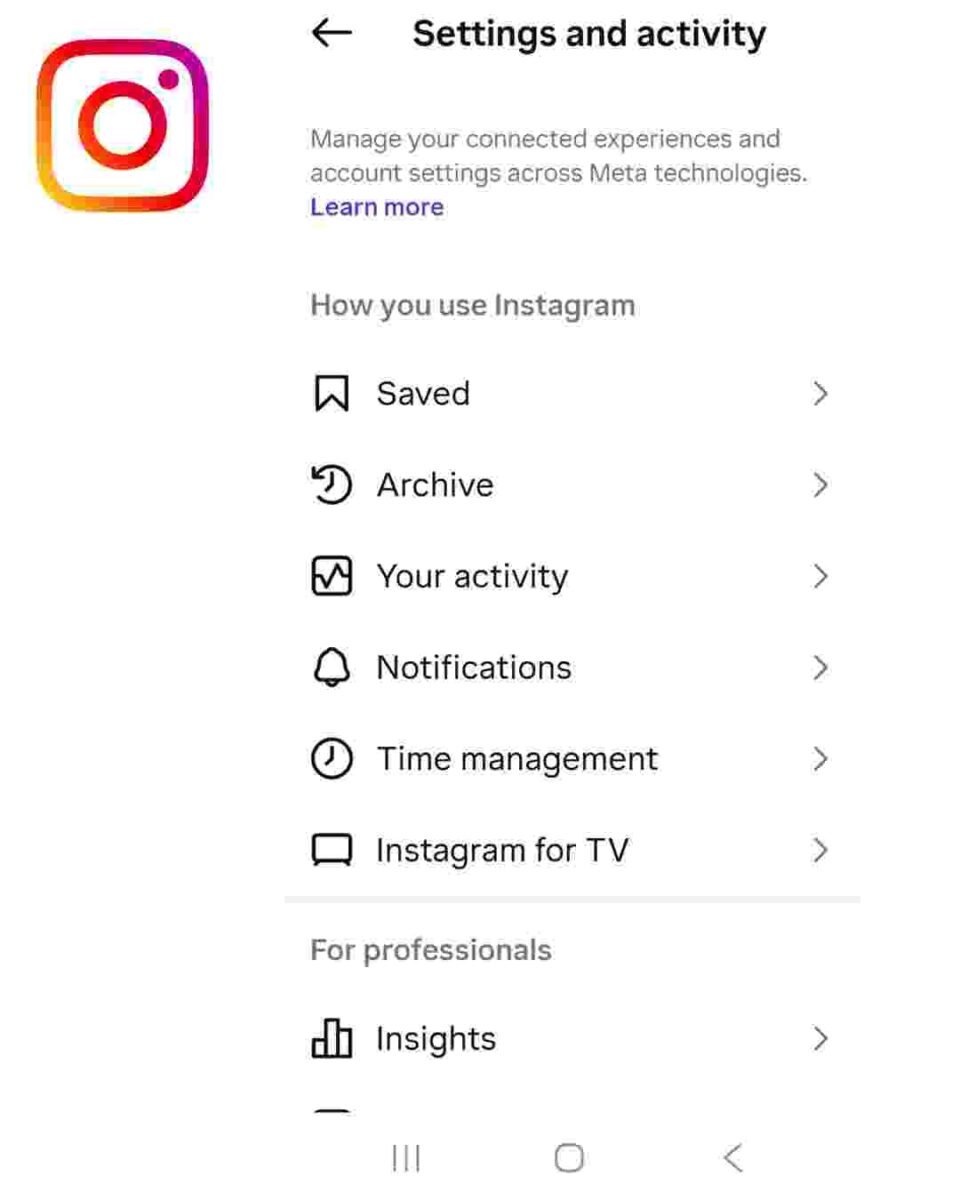Click the Time management clock icon
Image resolution: width=960 pixels, height=1200 pixels.
coord(334,758)
